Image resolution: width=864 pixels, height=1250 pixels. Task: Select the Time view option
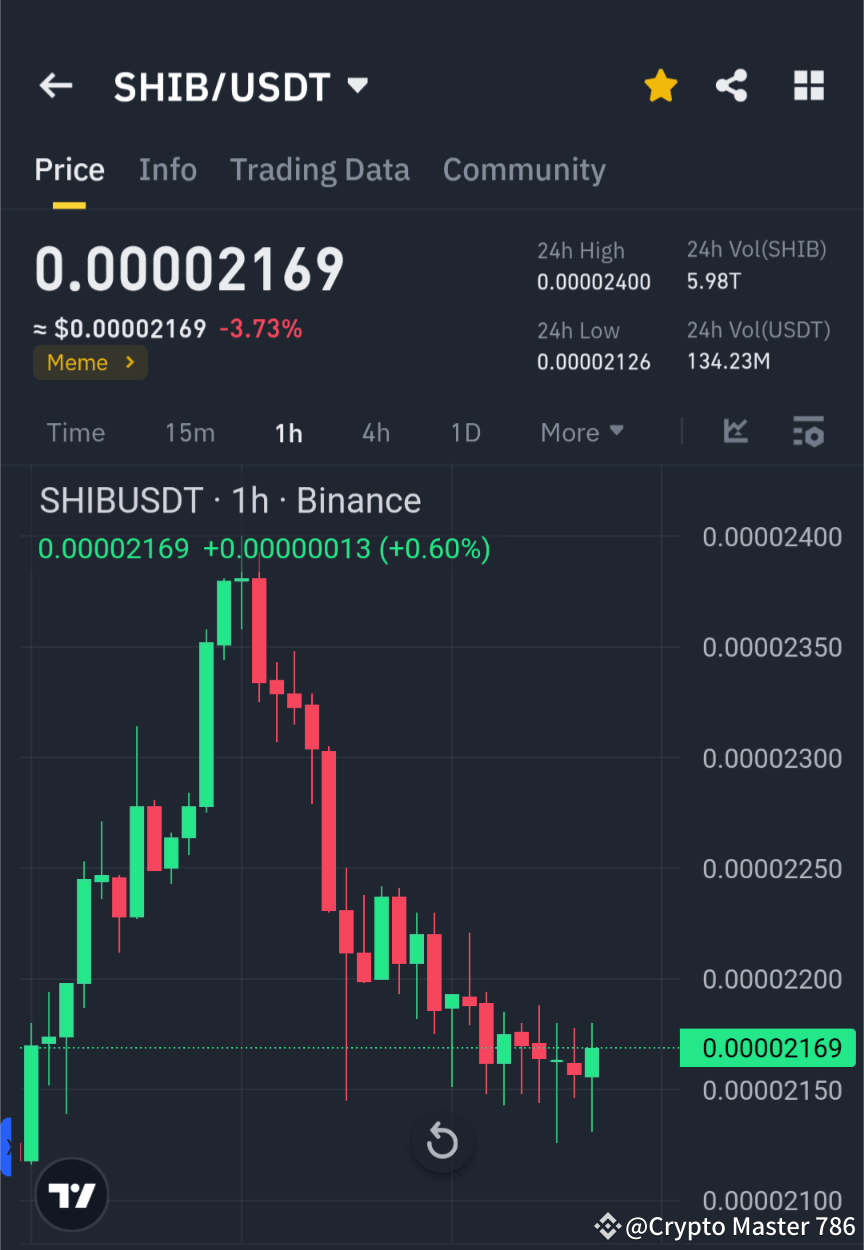(x=75, y=432)
